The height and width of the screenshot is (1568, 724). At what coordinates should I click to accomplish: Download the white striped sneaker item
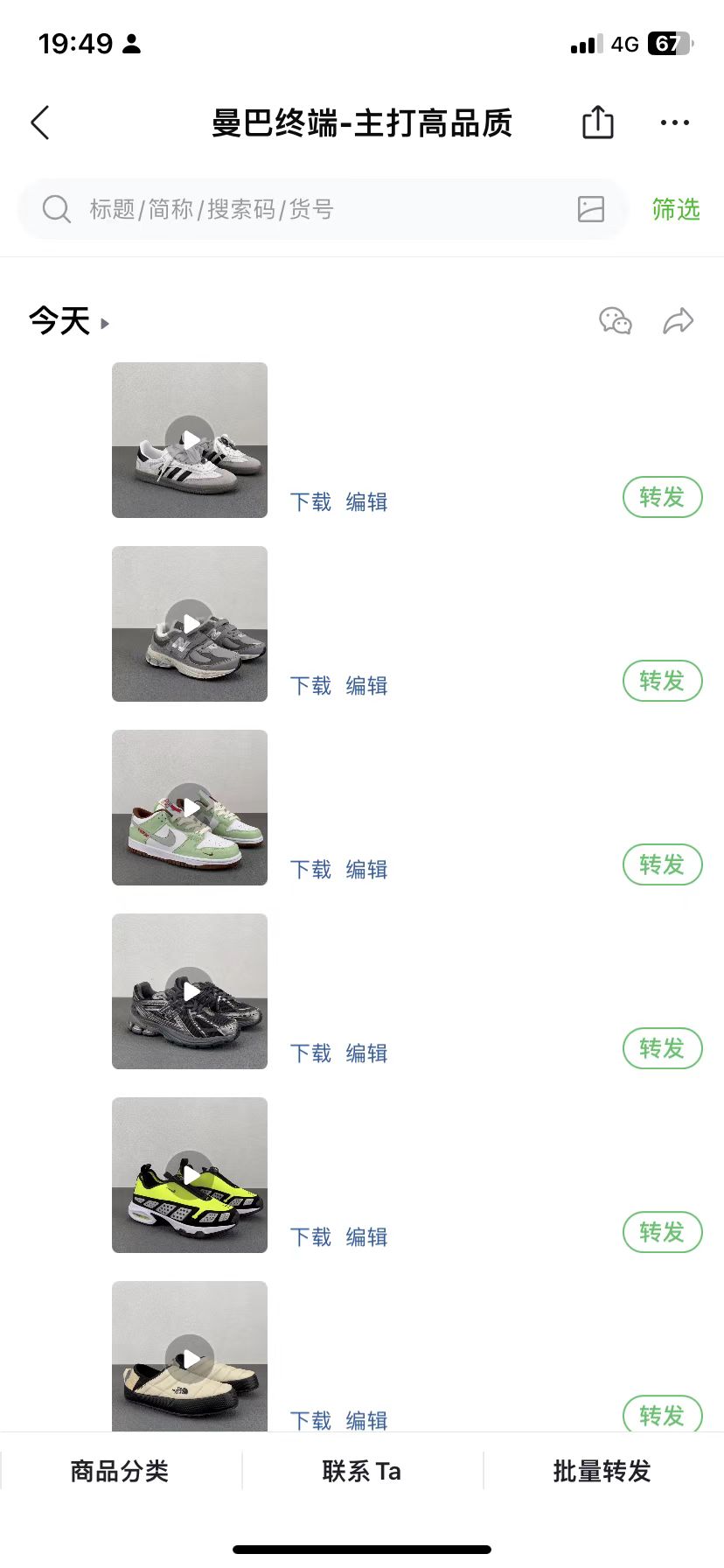click(x=310, y=501)
